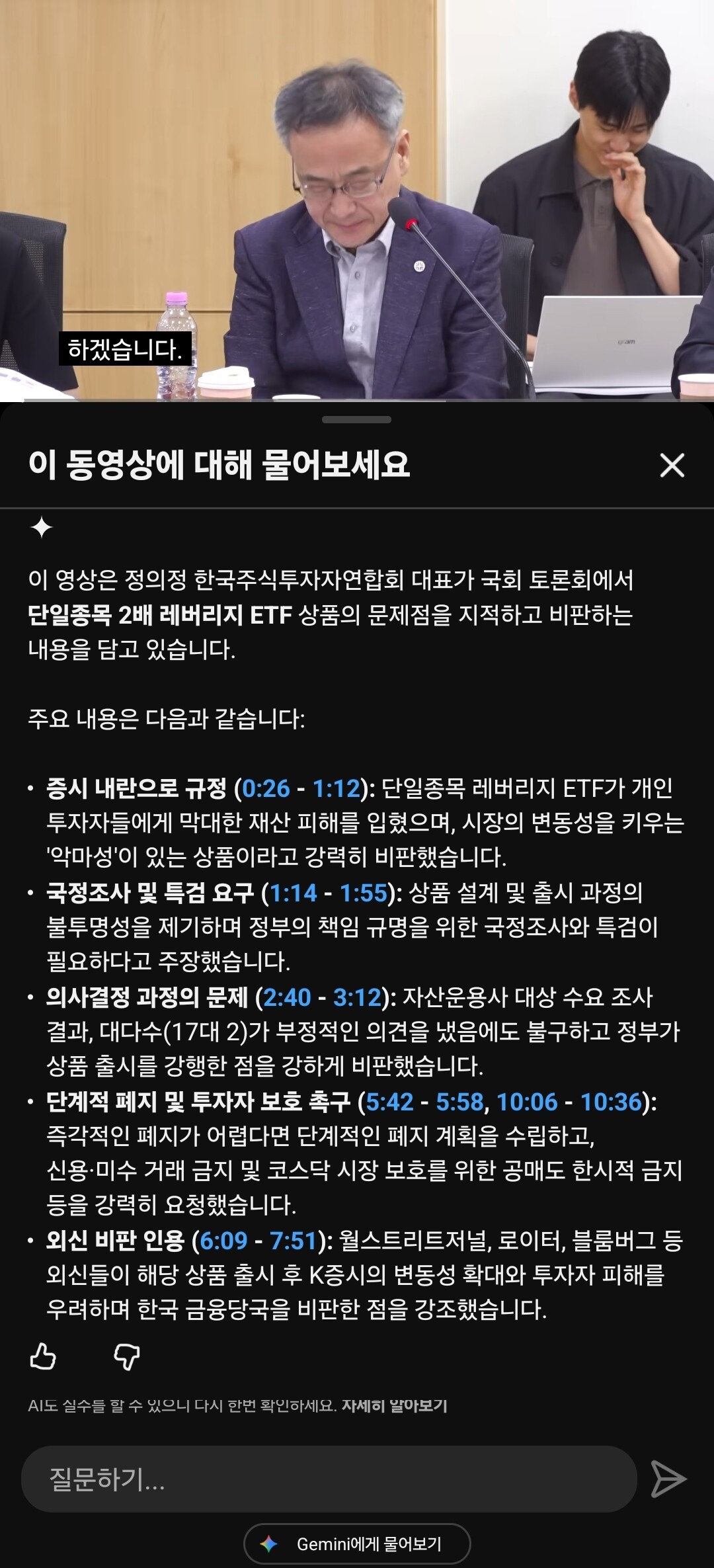Image resolution: width=714 pixels, height=1568 pixels.
Task: Jump to timestamp 3:12
Action: point(358,997)
